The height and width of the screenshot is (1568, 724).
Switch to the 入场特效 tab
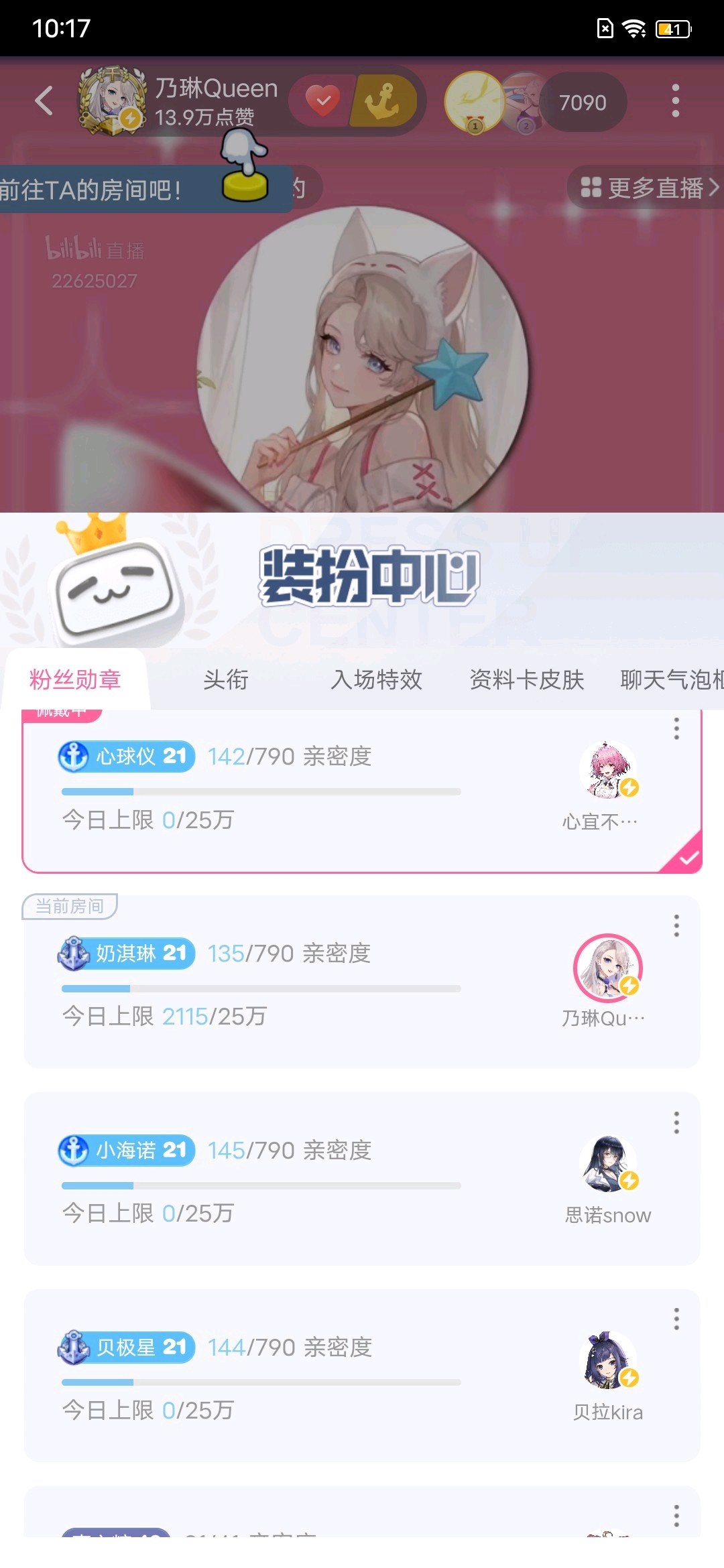tap(376, 679)
